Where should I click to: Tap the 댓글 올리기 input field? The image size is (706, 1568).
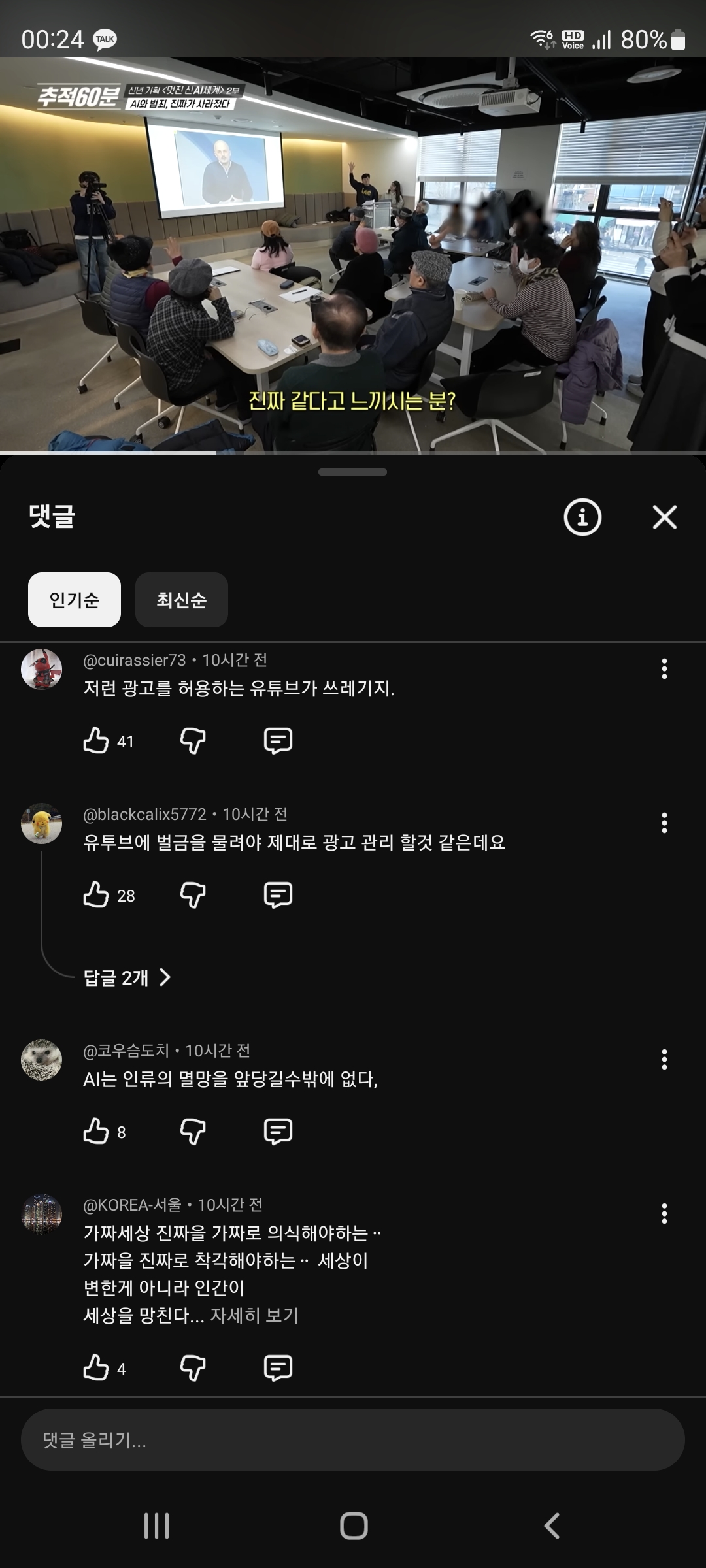(353, 1440)
